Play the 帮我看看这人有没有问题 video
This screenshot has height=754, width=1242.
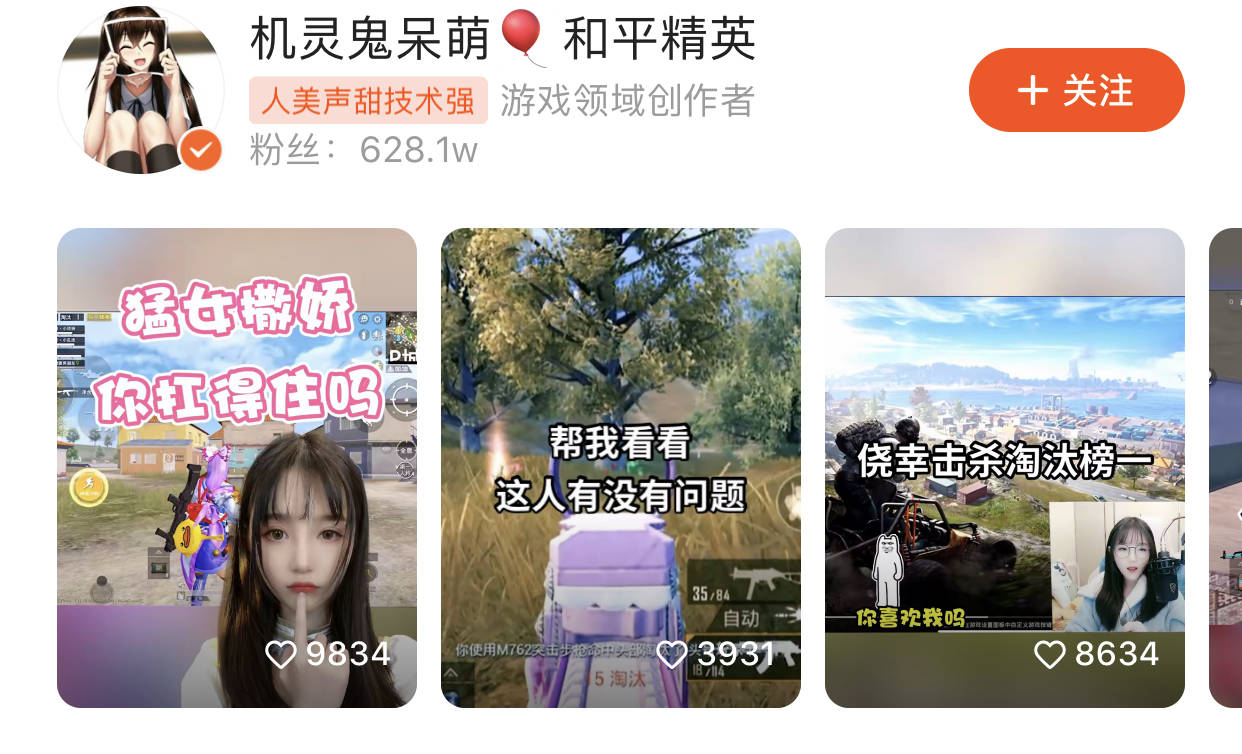620,467
